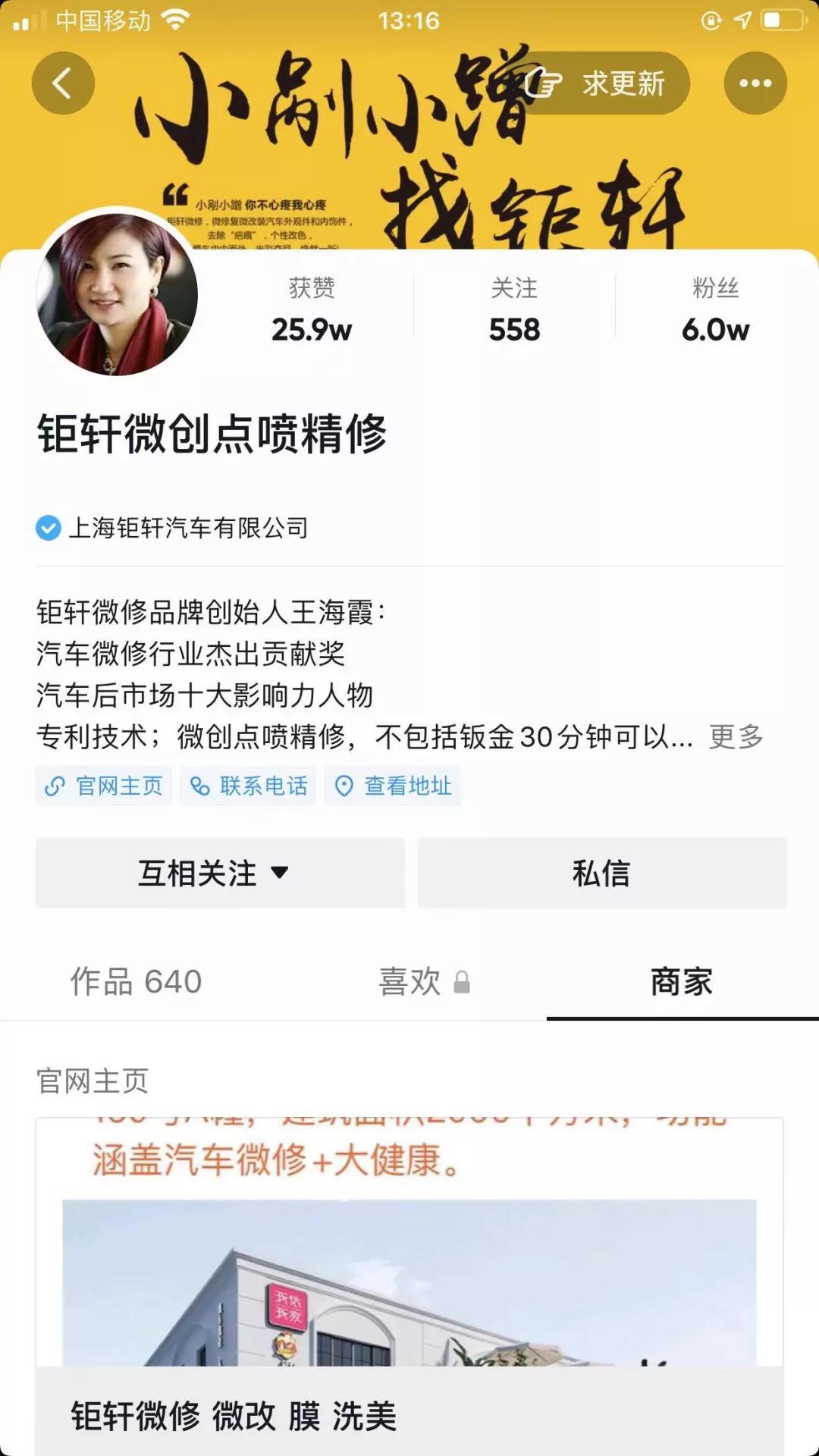Image resolution: width=819 pixels, height=1456 pixels.
Task: View the 粉丝 follower count 6.0w
Action: pos(714,311)
